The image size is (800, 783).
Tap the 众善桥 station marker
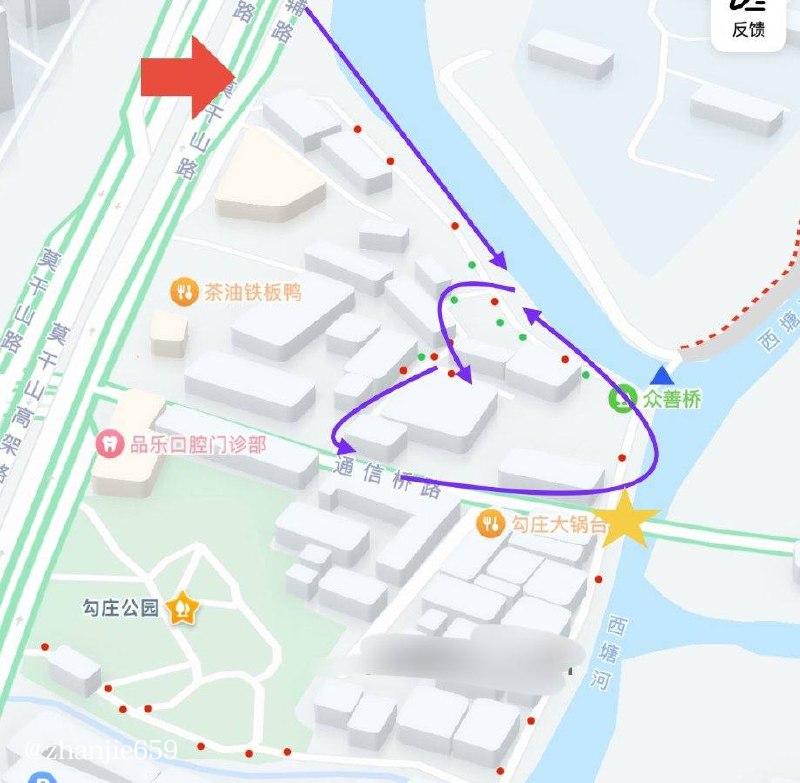[625, 399]
